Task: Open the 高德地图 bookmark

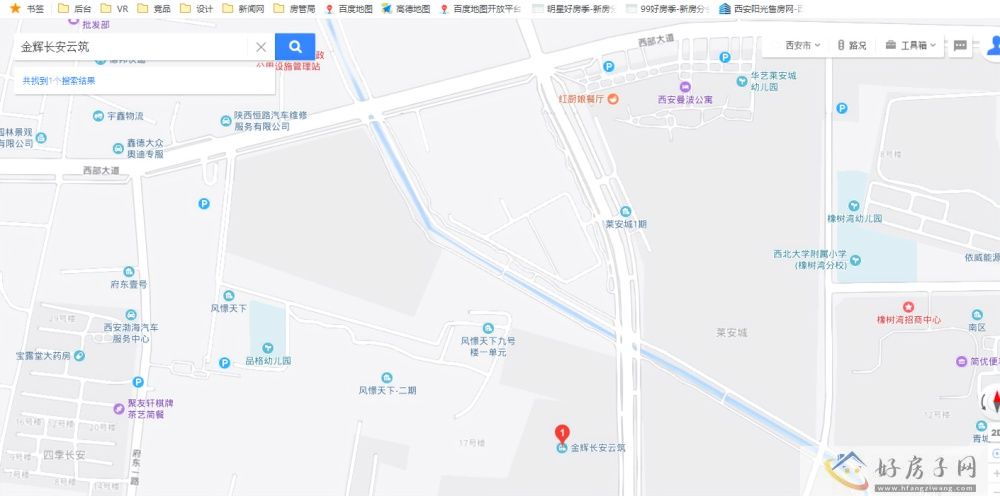Action: 406,8
